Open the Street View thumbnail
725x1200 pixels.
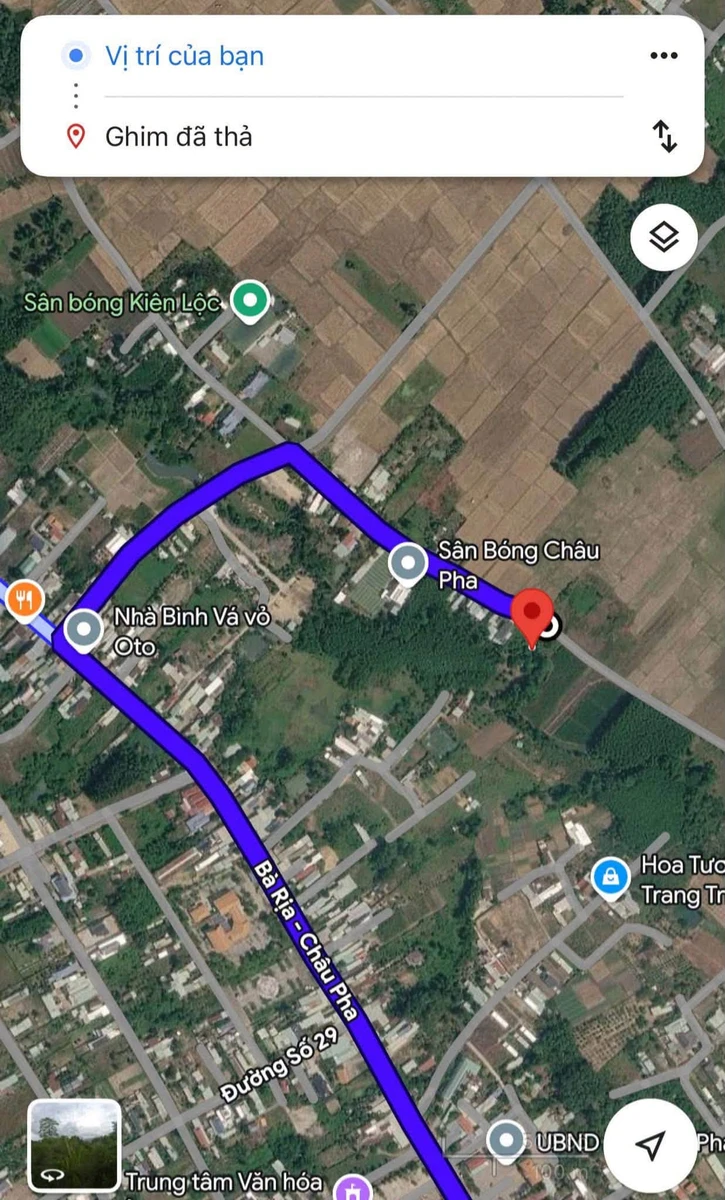74,1145
